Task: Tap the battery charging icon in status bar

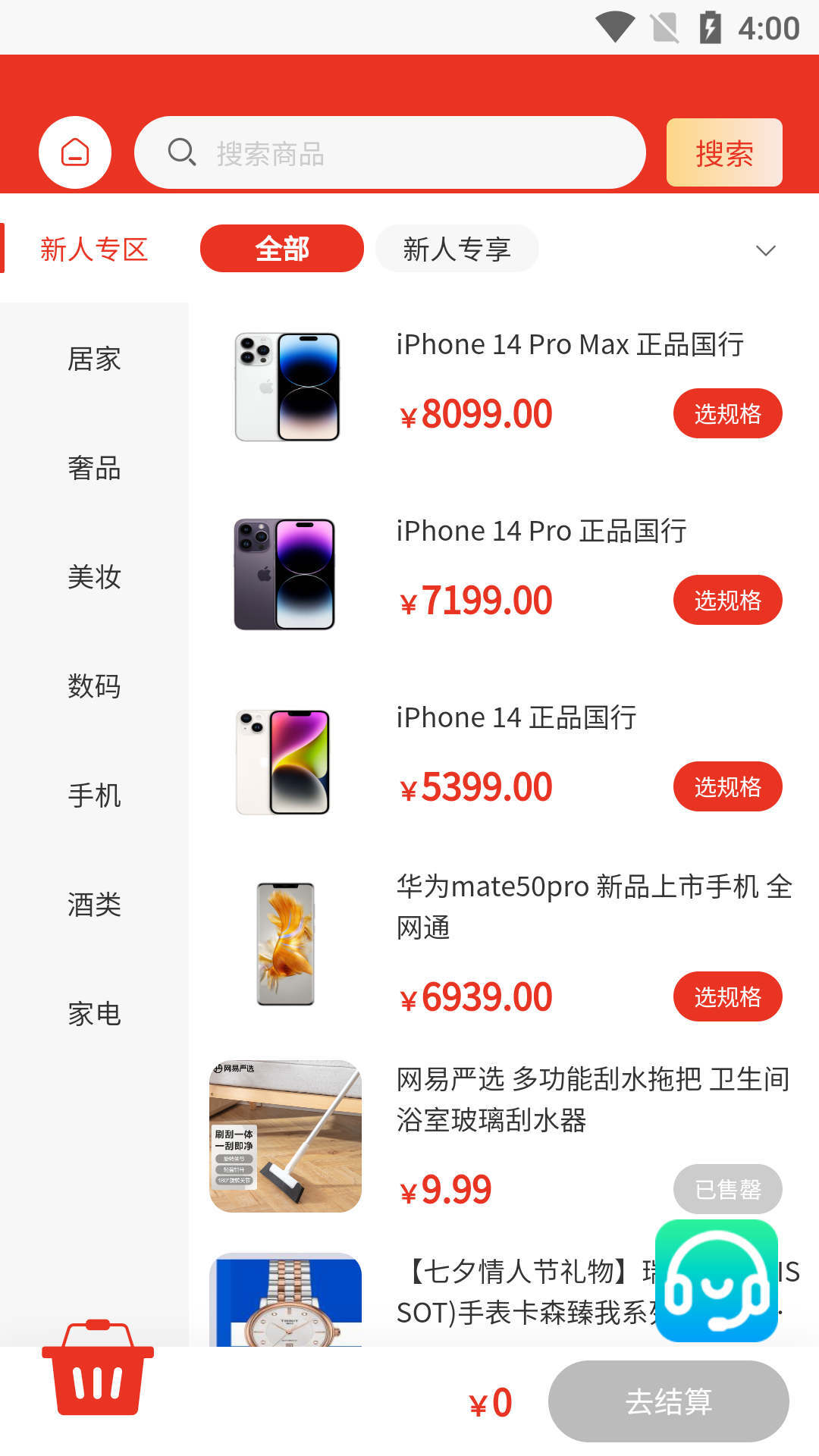Action: coord(710,25)
